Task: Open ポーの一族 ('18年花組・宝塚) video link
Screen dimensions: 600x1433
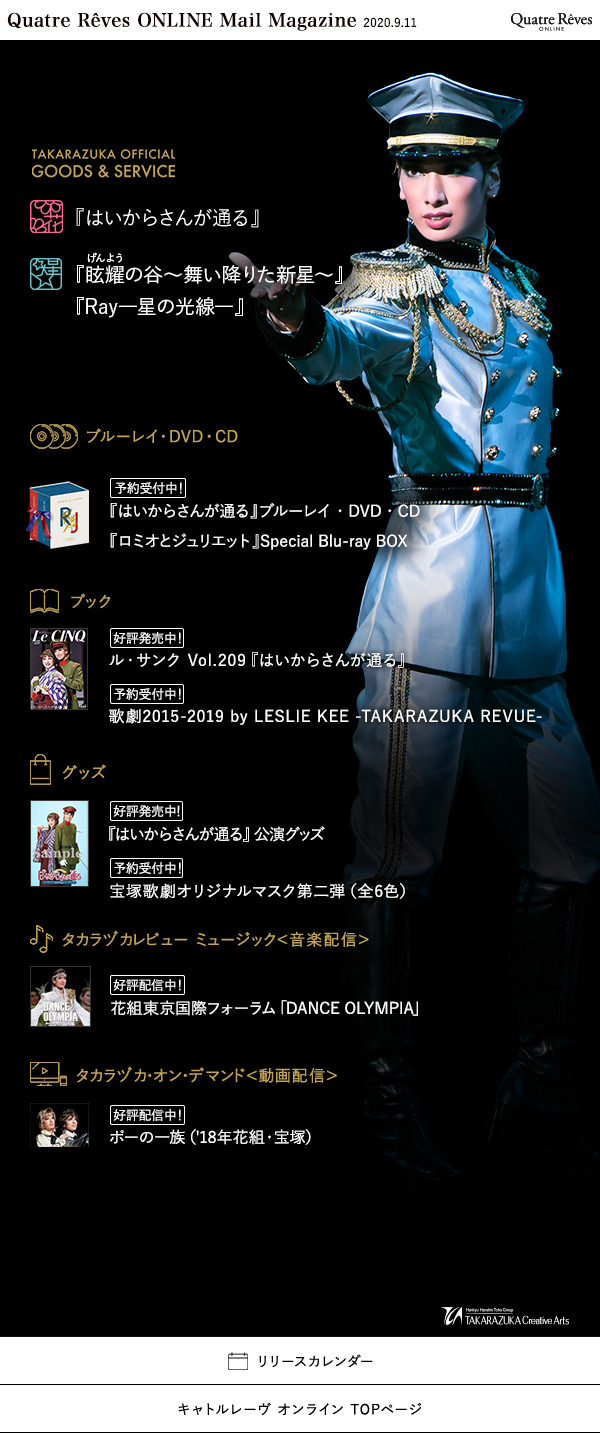Action: [x=212, y=1137]
